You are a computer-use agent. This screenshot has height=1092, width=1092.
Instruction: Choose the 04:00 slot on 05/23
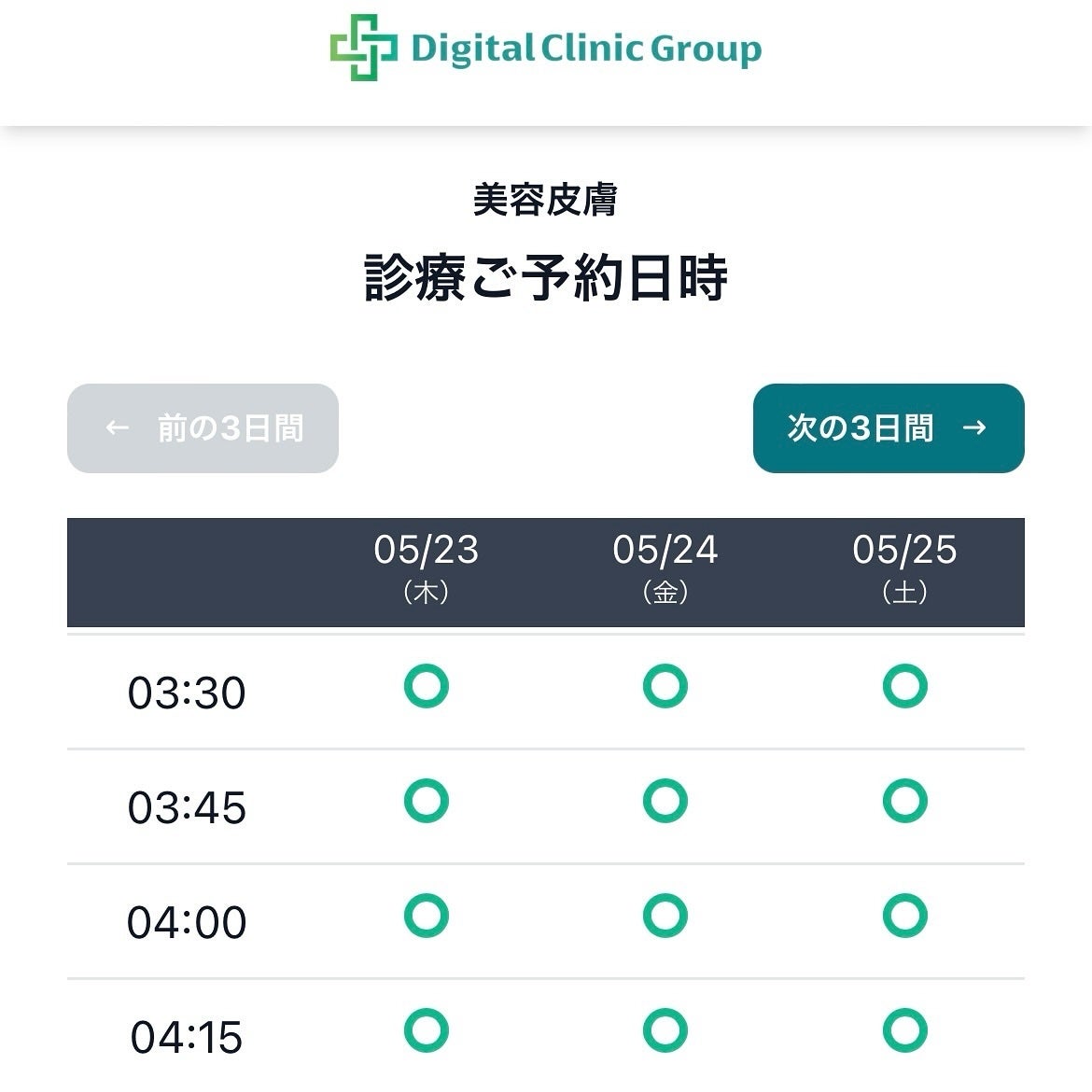(x=427, y=917)
